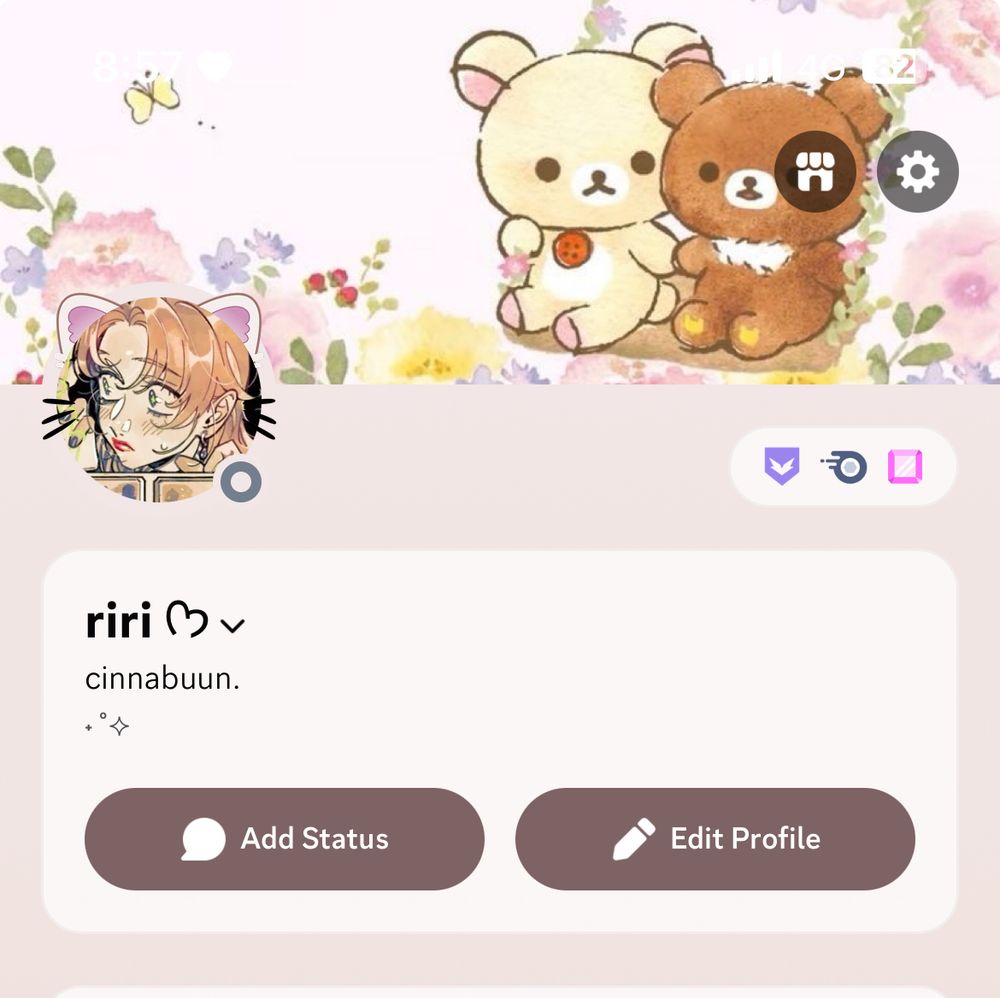Tap the quest badge icon
Image resolution: width=1000 pixels, height=998 pixels.
coord(844,467)
